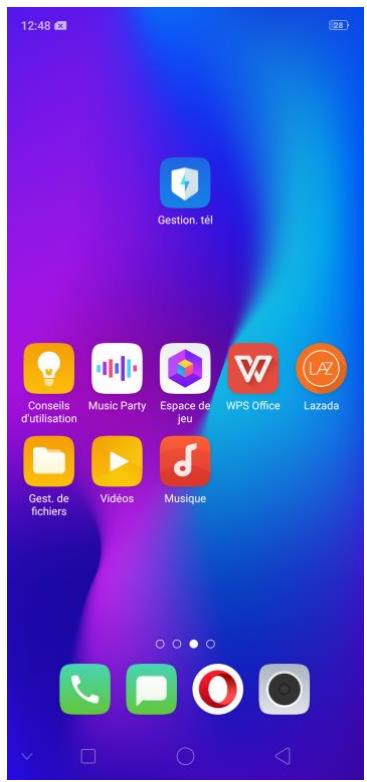The width and height of the screenshot is (367, 782).
Task: Launch the Opera browser
Action: coord(218,689)
